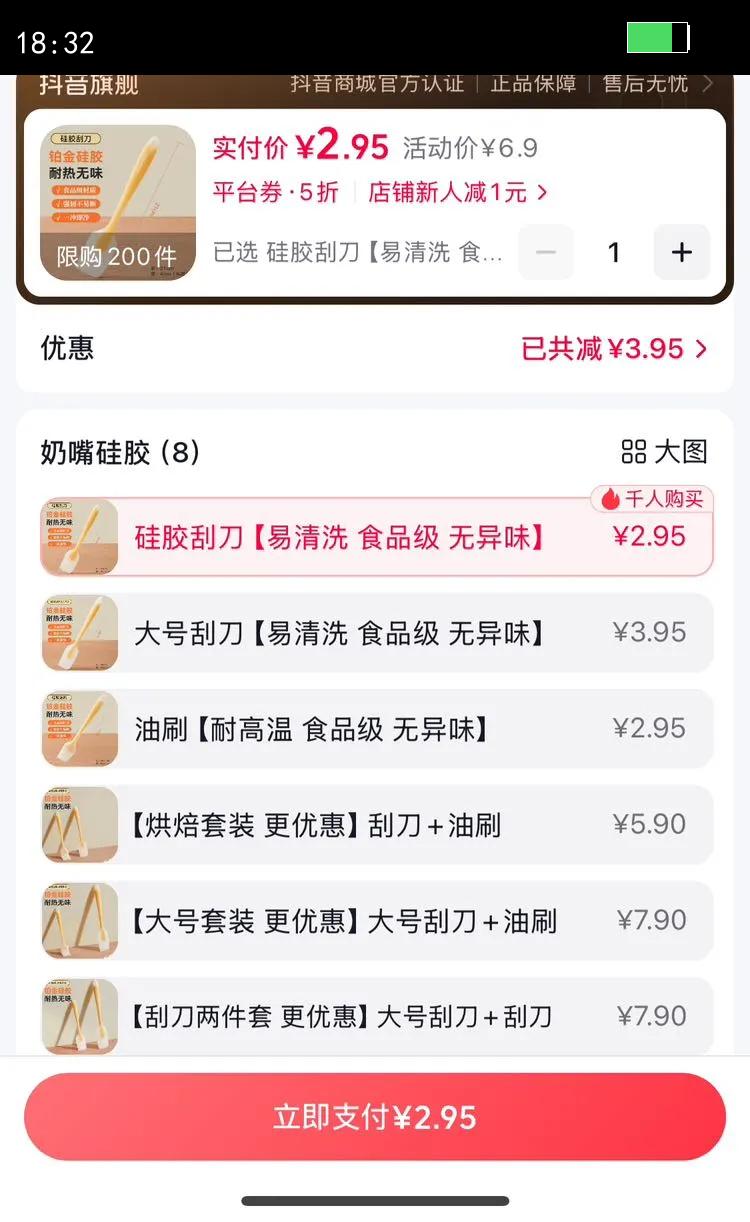Switch to 大图 large image view
The image size is (750, 1222).
664,451
